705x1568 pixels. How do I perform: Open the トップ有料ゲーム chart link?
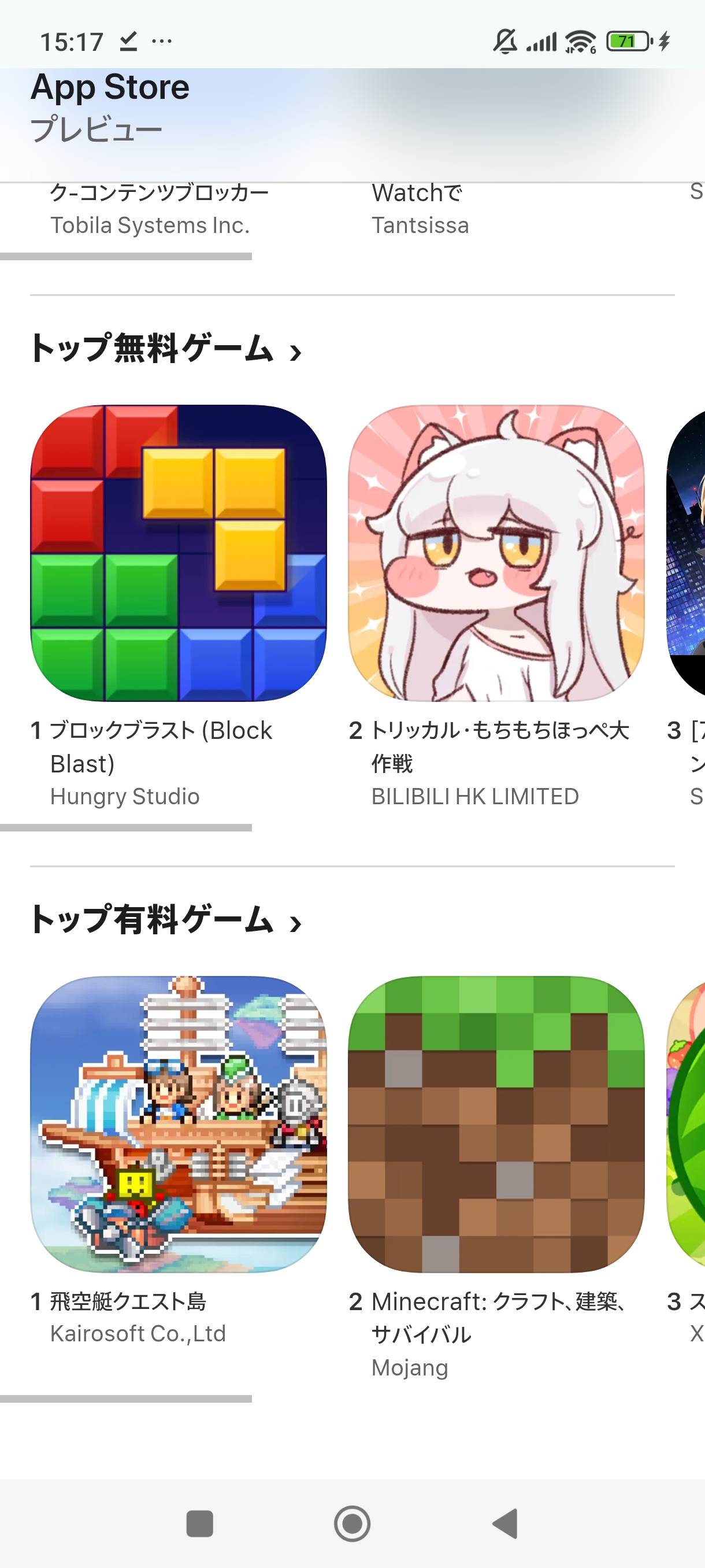click(165, 920)
